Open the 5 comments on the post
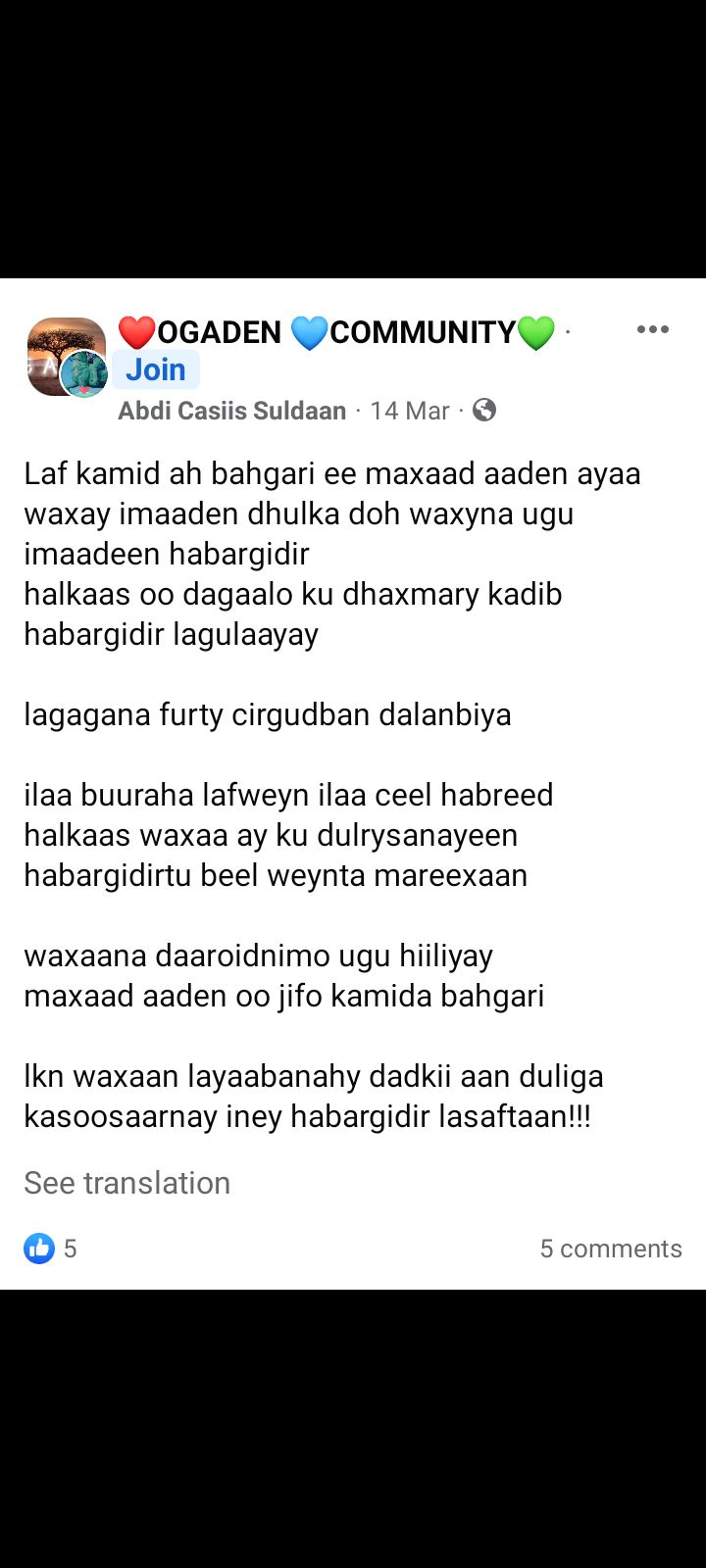 (610, 1249)
